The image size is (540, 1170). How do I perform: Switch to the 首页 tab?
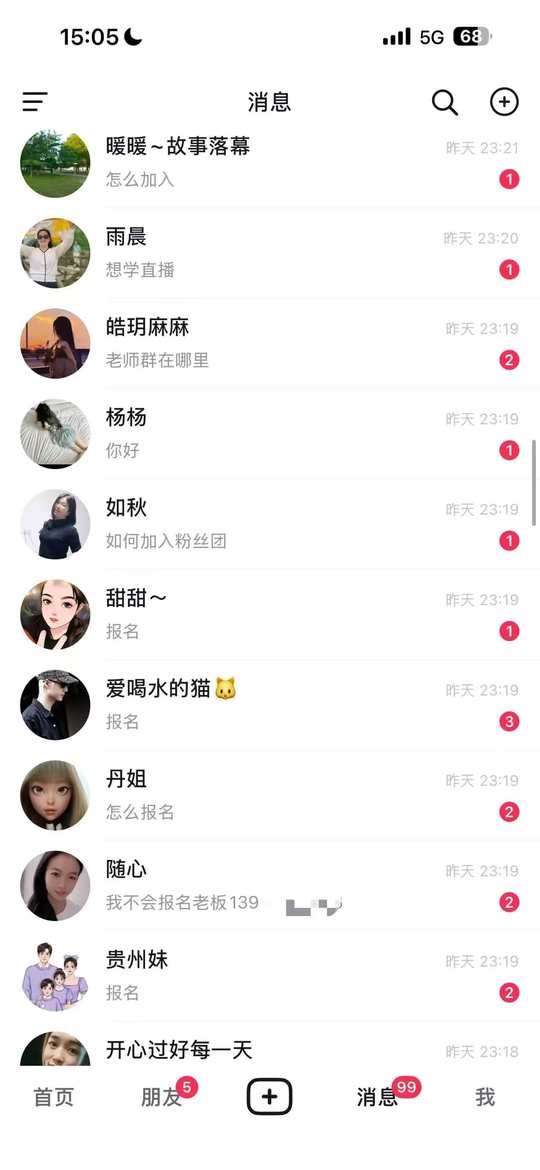(54, 1098)
